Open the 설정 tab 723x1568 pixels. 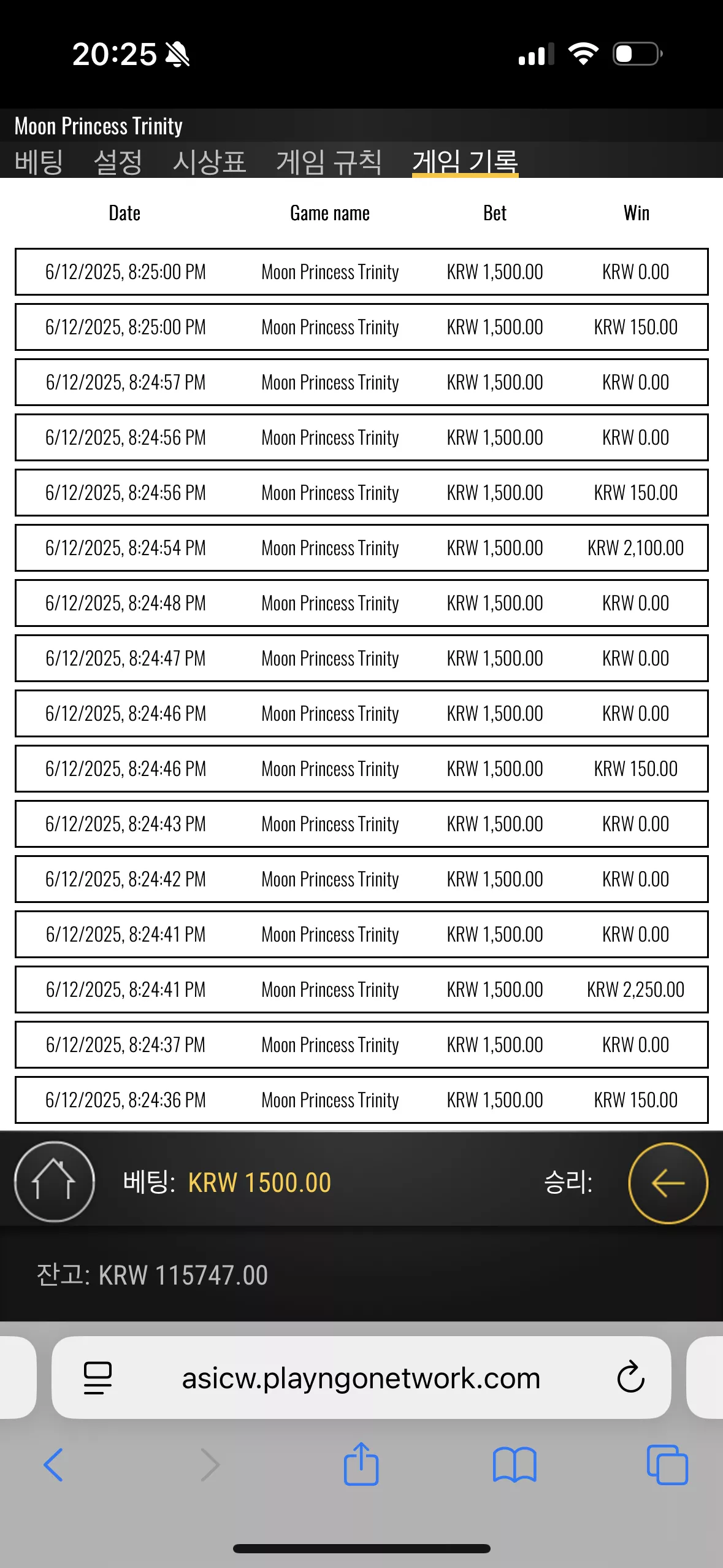pyautogui.click(x=118, y=162)
